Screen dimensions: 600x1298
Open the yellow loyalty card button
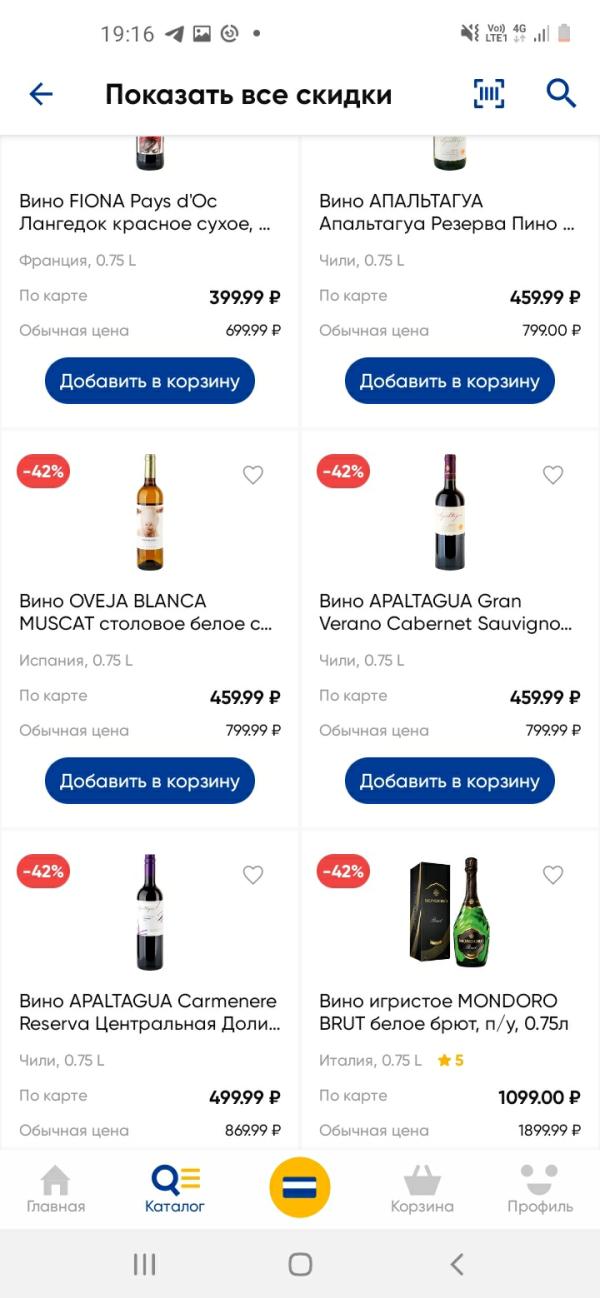tap(300, 1187)
